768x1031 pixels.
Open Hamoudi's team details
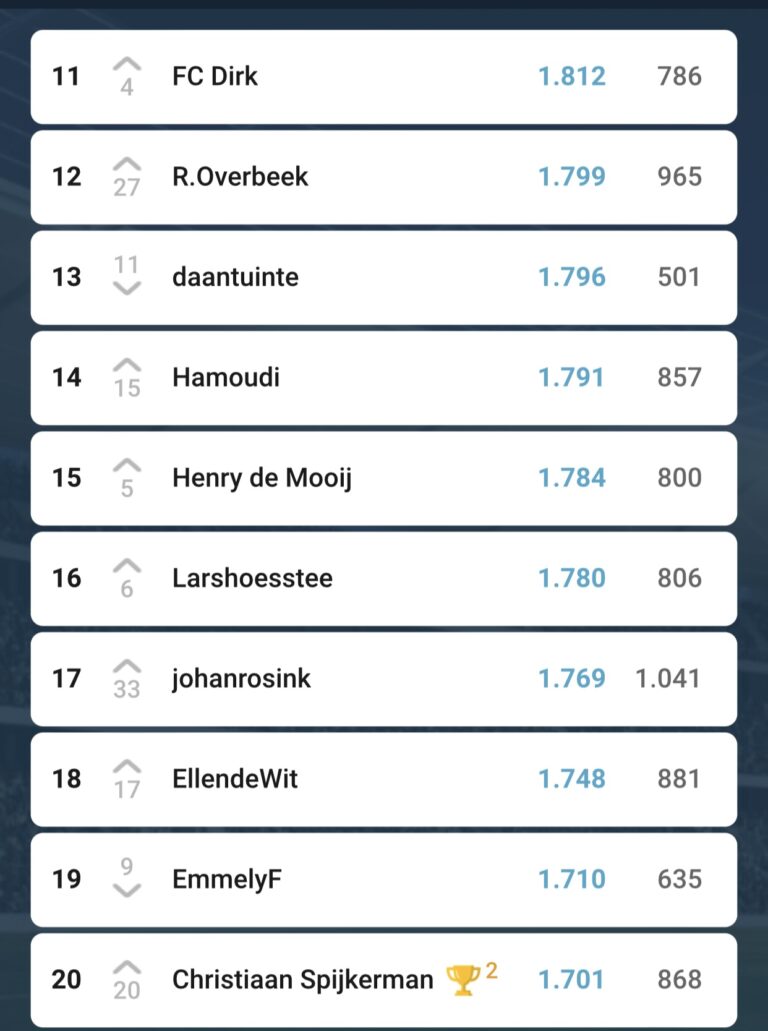(x=226, y=378)
